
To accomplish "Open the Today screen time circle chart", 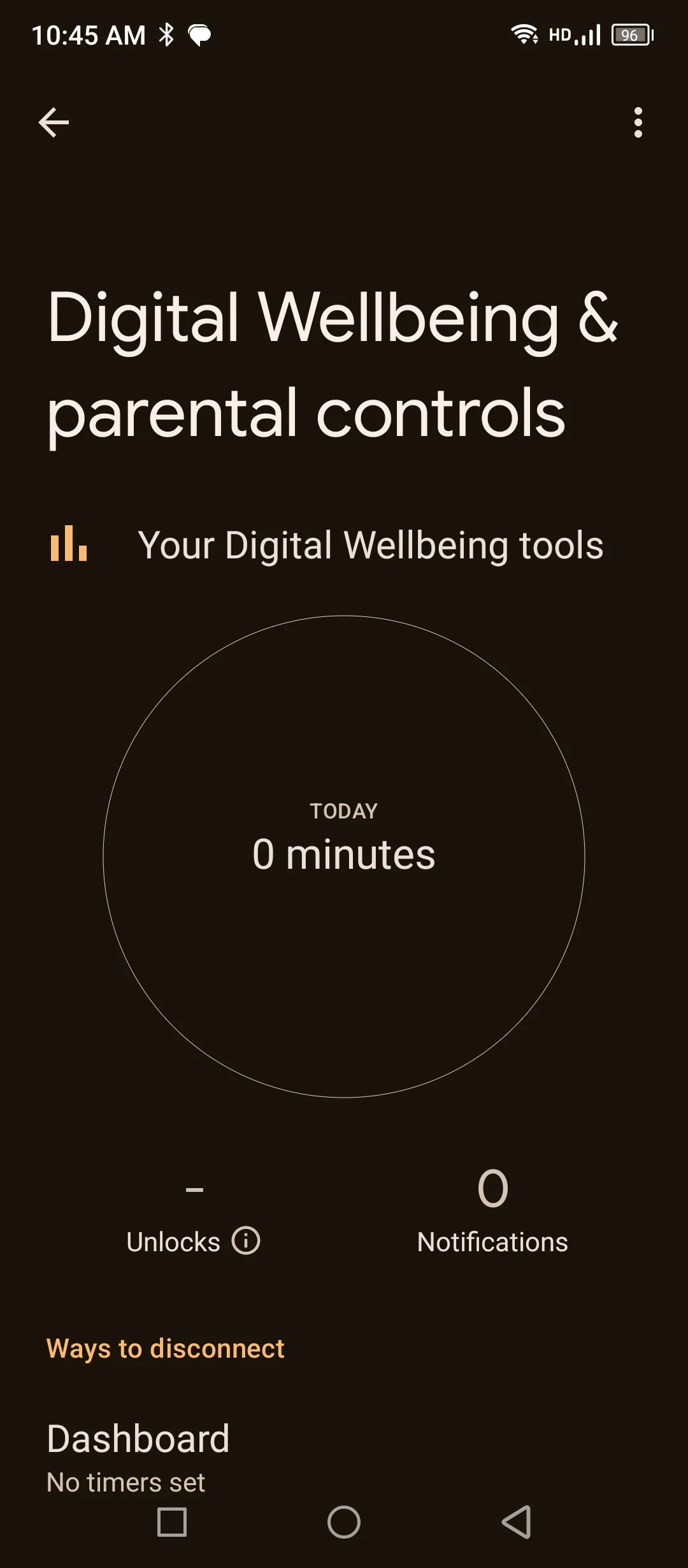I will pos(344,856).
